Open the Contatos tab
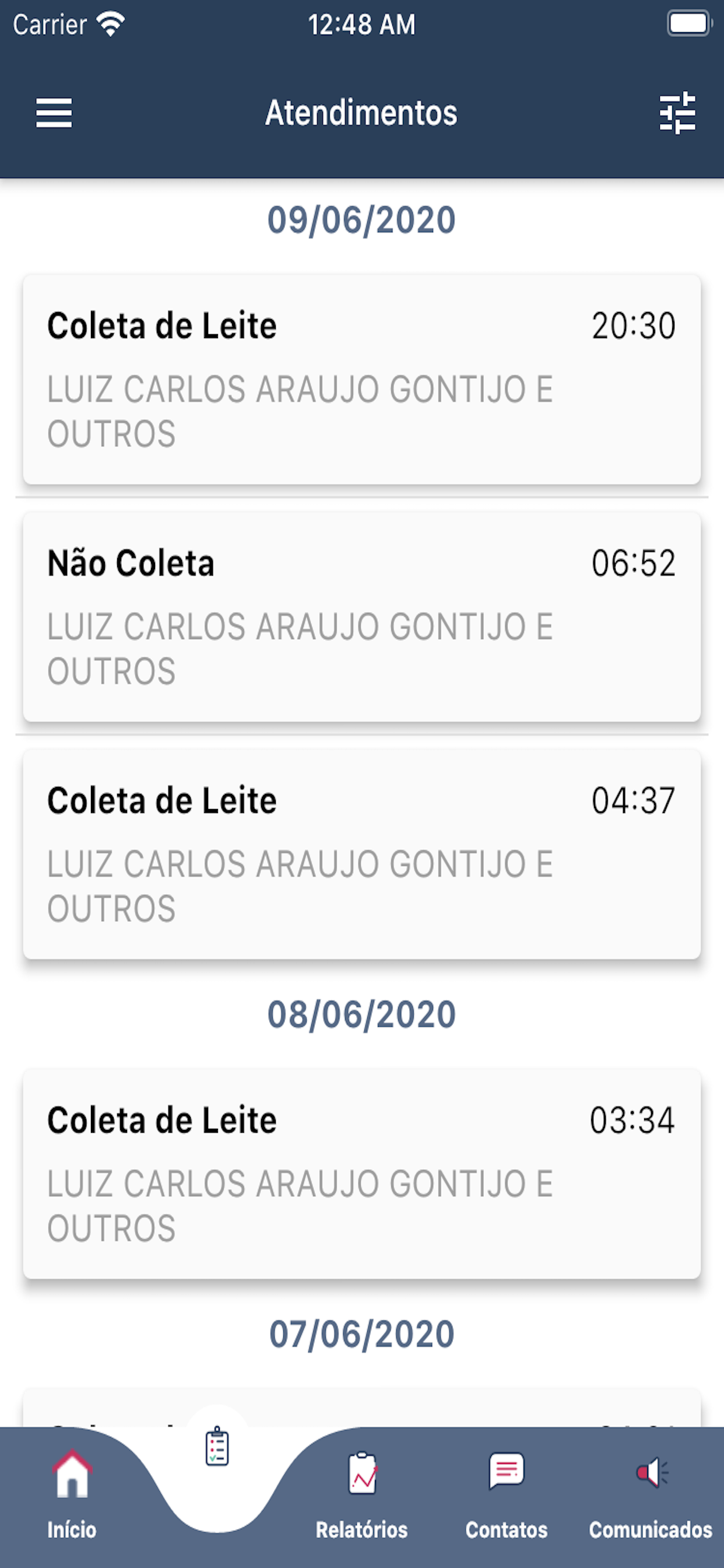The height and width of the screenshot is (1568, 724). [506, 1493]
